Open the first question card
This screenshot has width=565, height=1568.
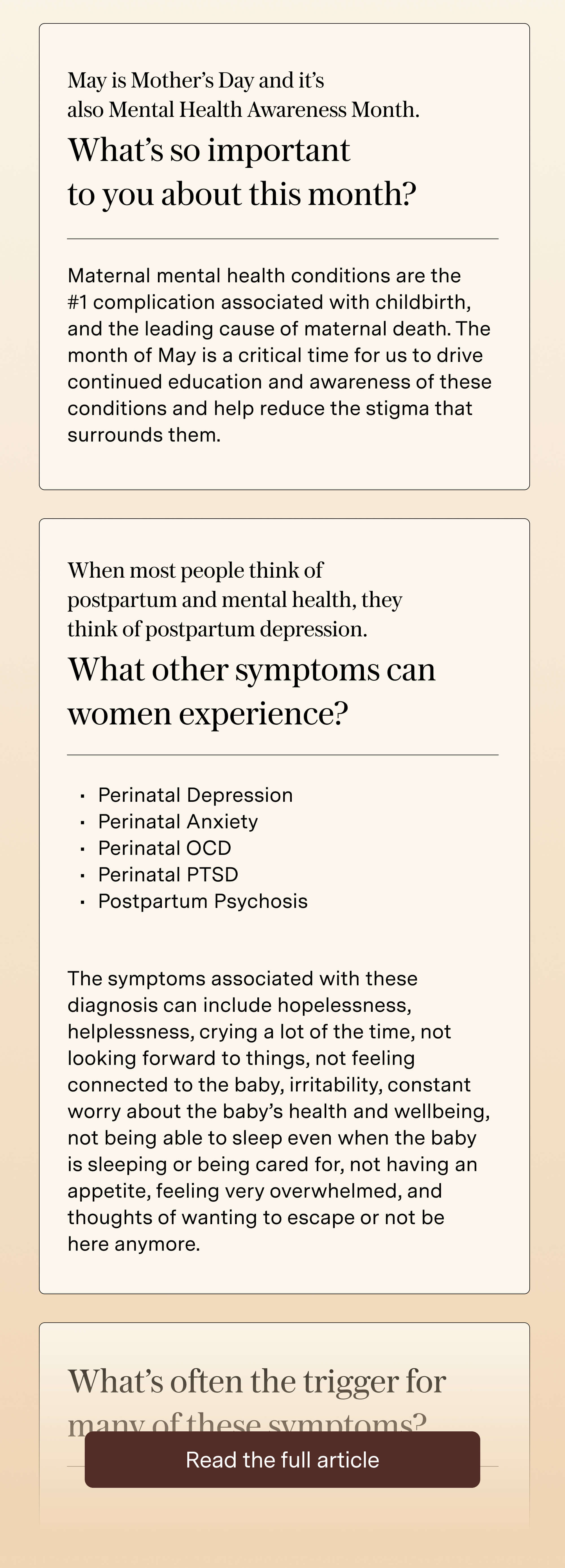pos(282,256)
